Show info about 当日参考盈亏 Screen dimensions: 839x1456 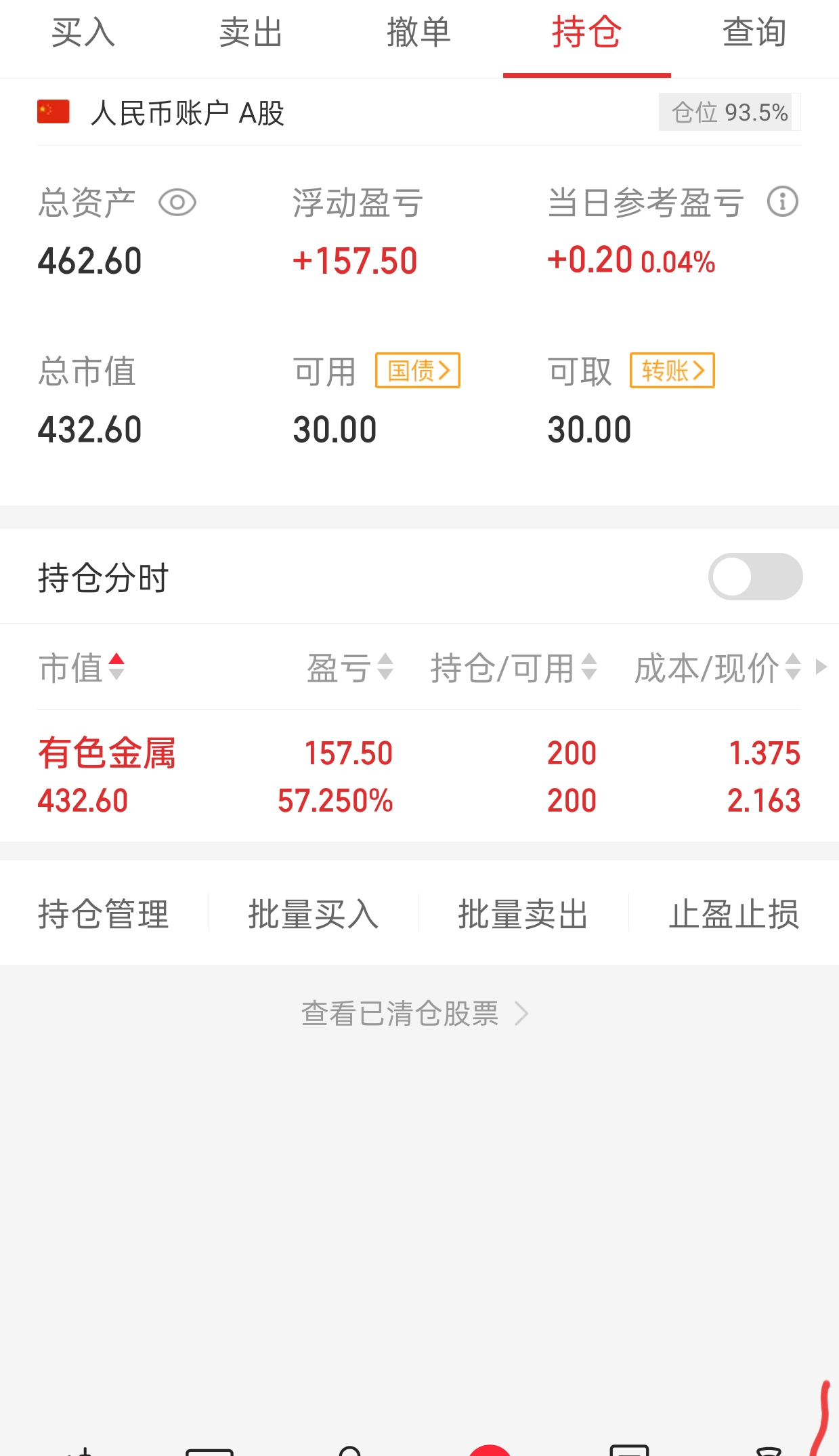point(782,202)
